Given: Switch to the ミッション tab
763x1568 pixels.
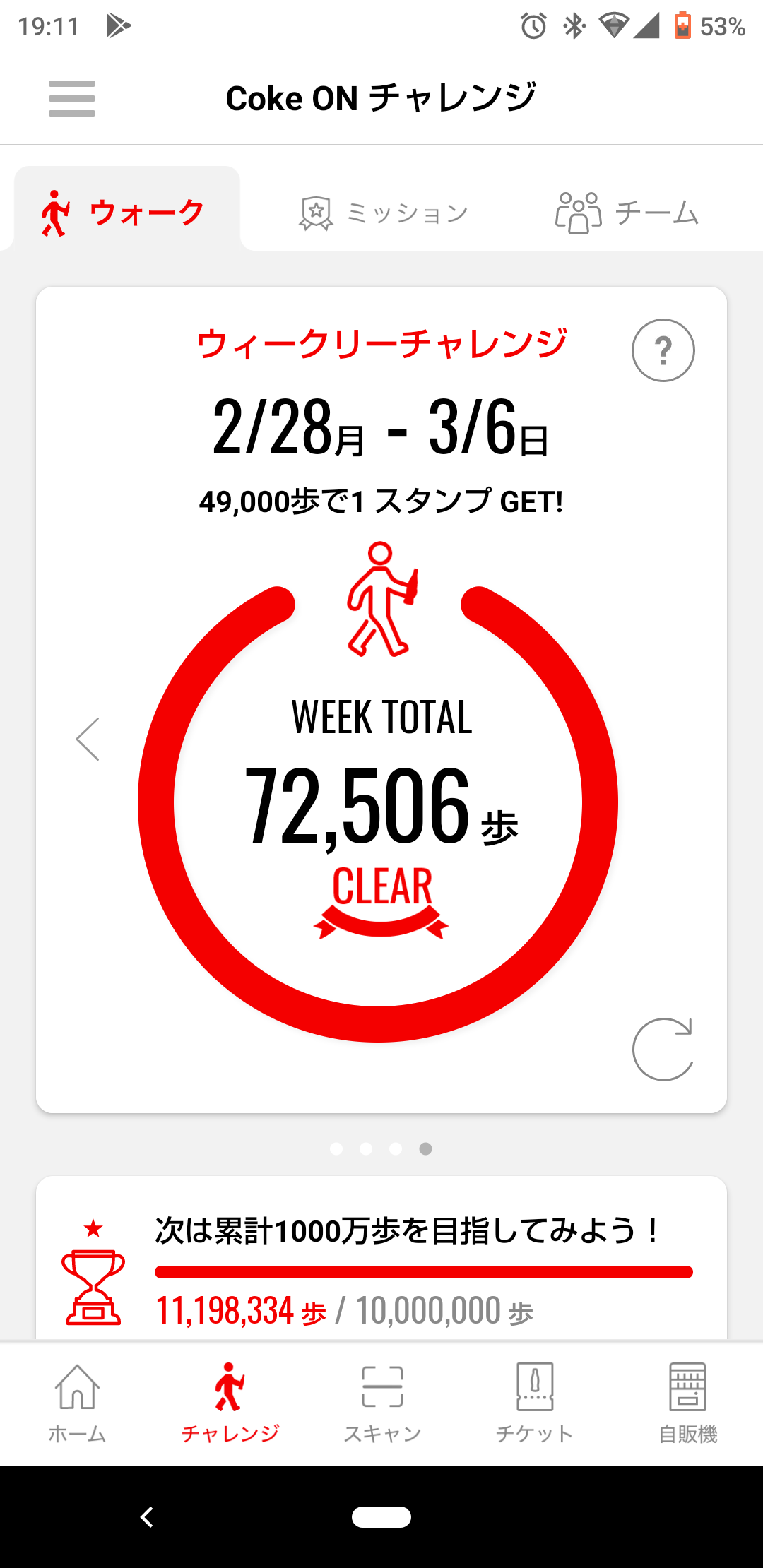Looking at the screenshot, I should [x=384, y=213].
